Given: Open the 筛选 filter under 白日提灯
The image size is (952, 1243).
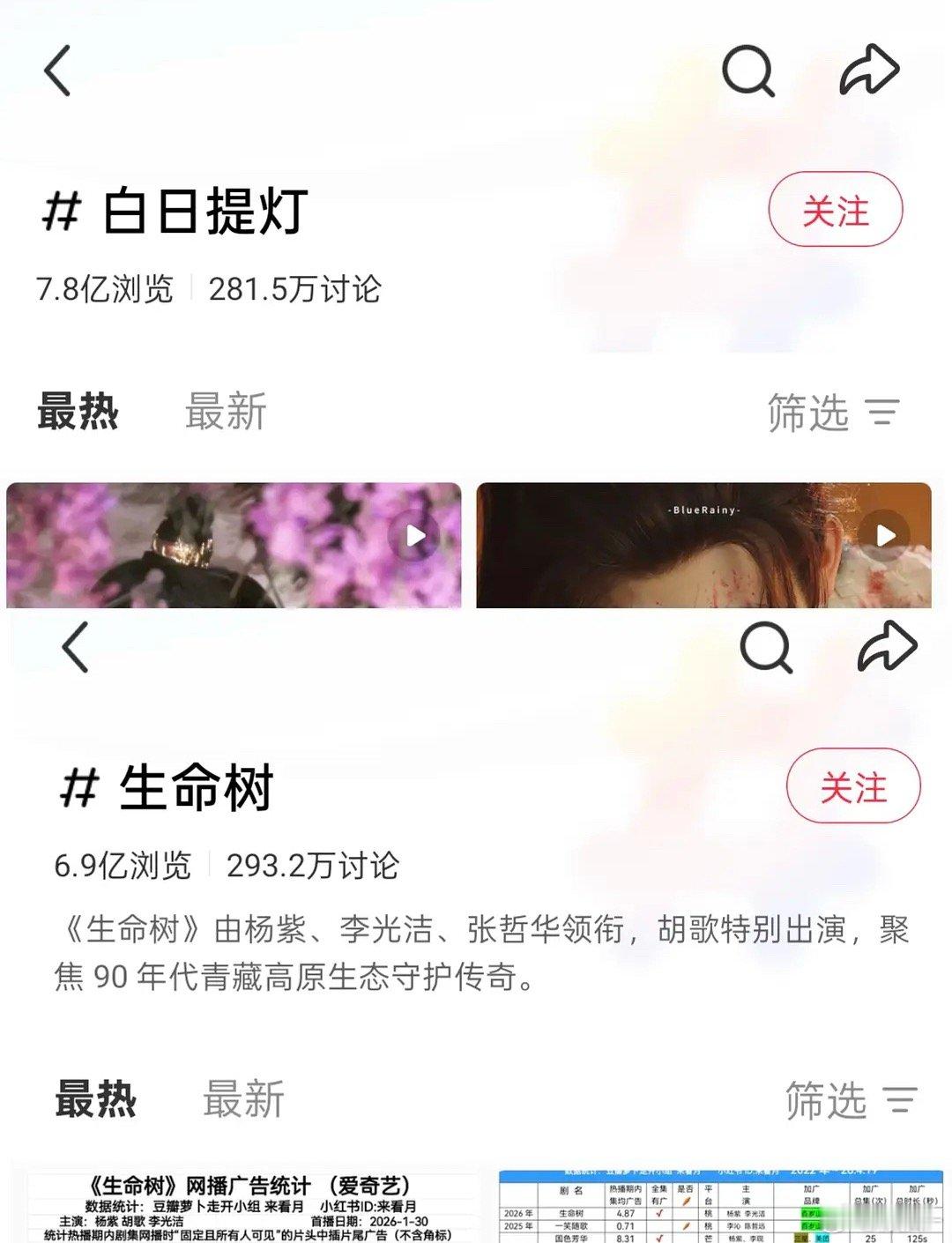Looking at the screenshot, I should 808,413.
